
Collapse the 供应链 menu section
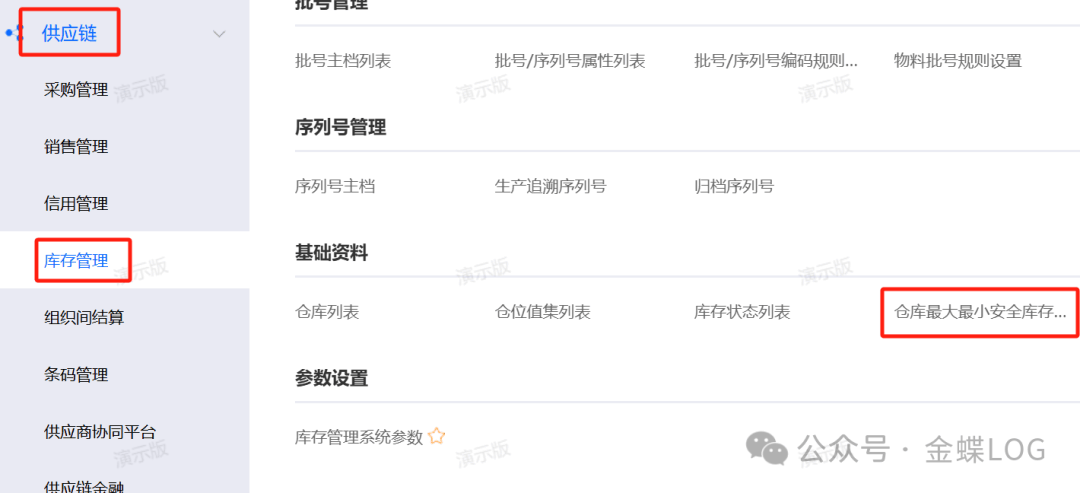[x=219, y=34]
